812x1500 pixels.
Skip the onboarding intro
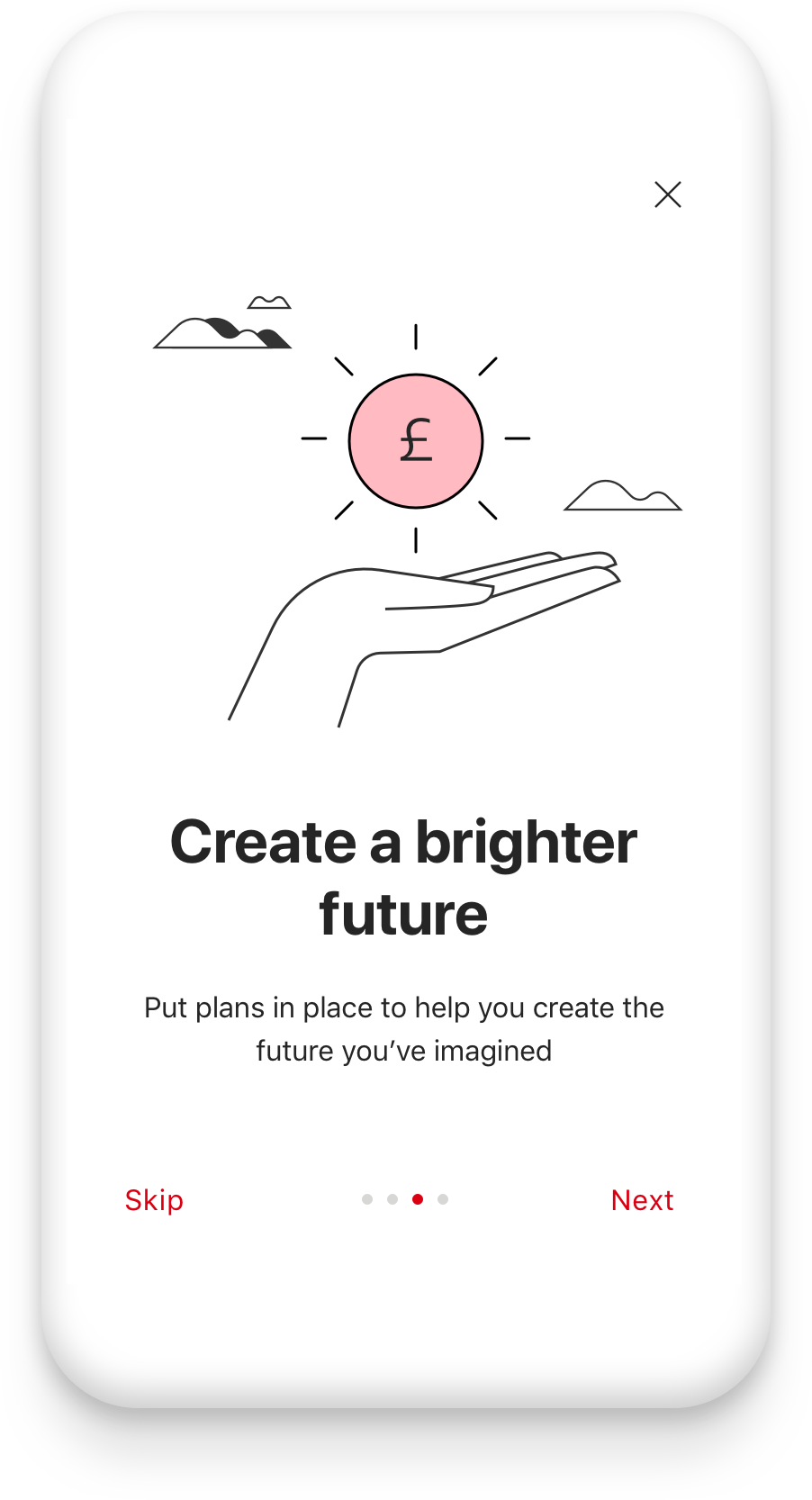point(154,1200)
